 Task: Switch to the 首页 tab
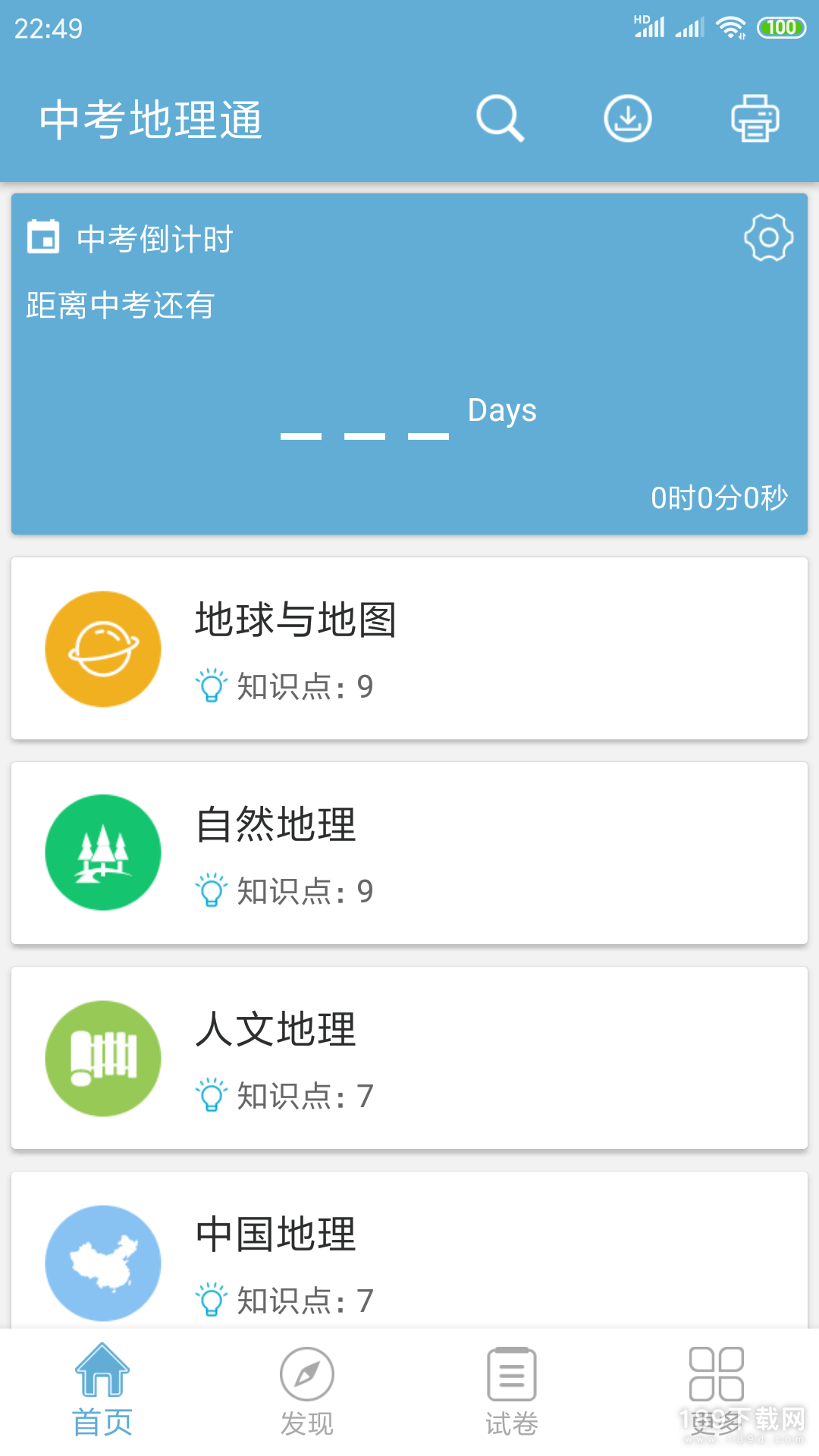coord(102,1392)
